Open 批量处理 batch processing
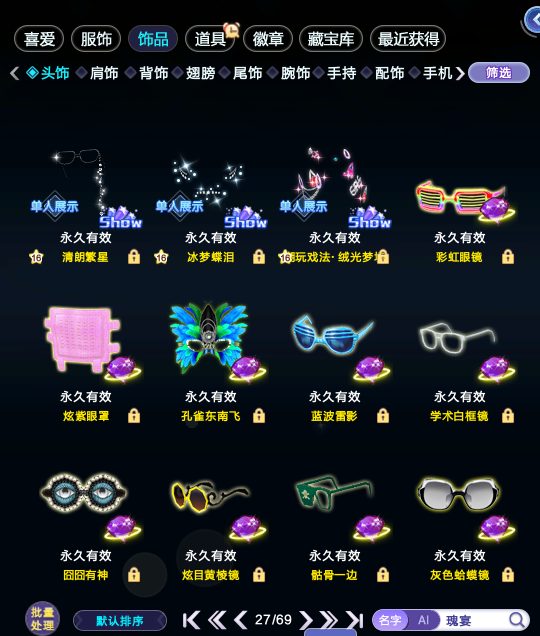 (x=42, y=619)
